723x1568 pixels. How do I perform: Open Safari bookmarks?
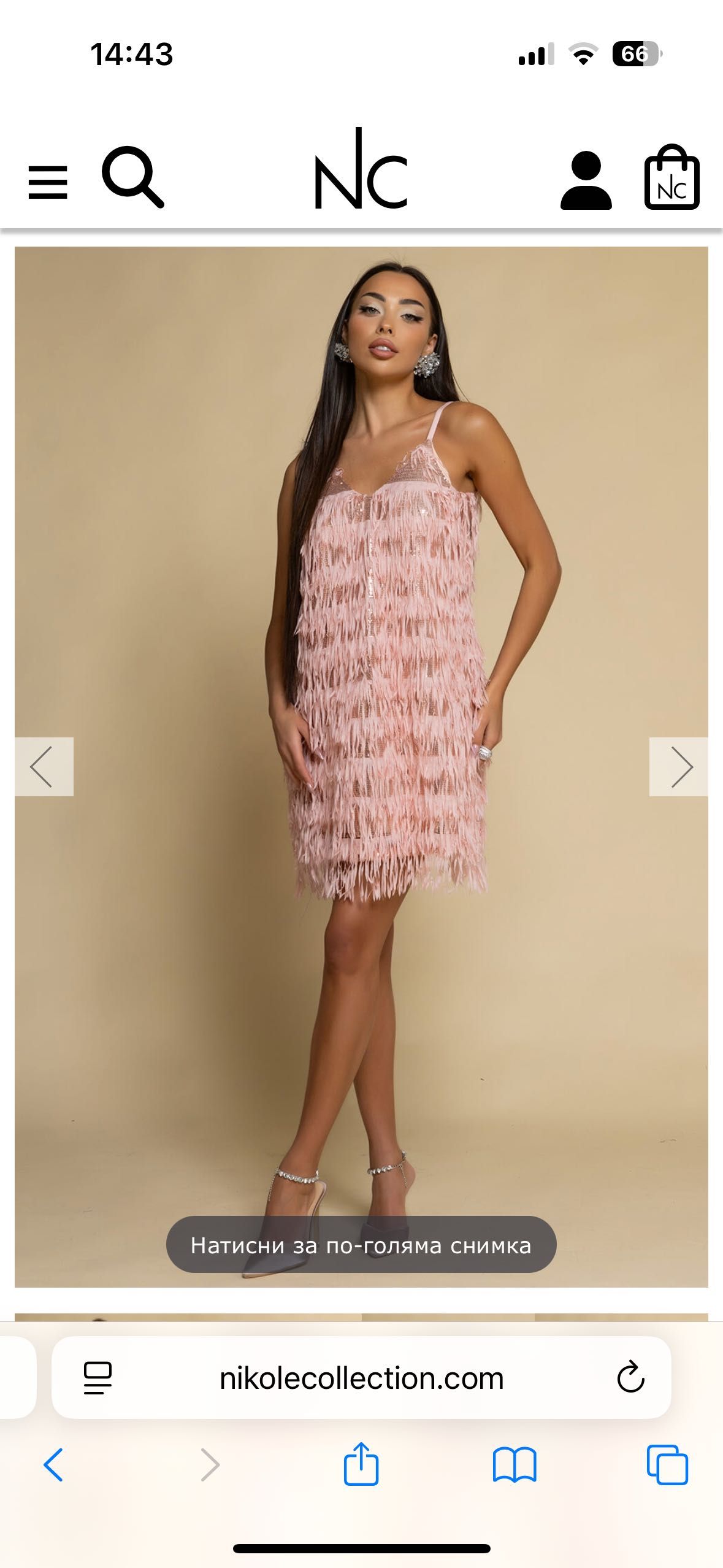[x=515, y=1465]
